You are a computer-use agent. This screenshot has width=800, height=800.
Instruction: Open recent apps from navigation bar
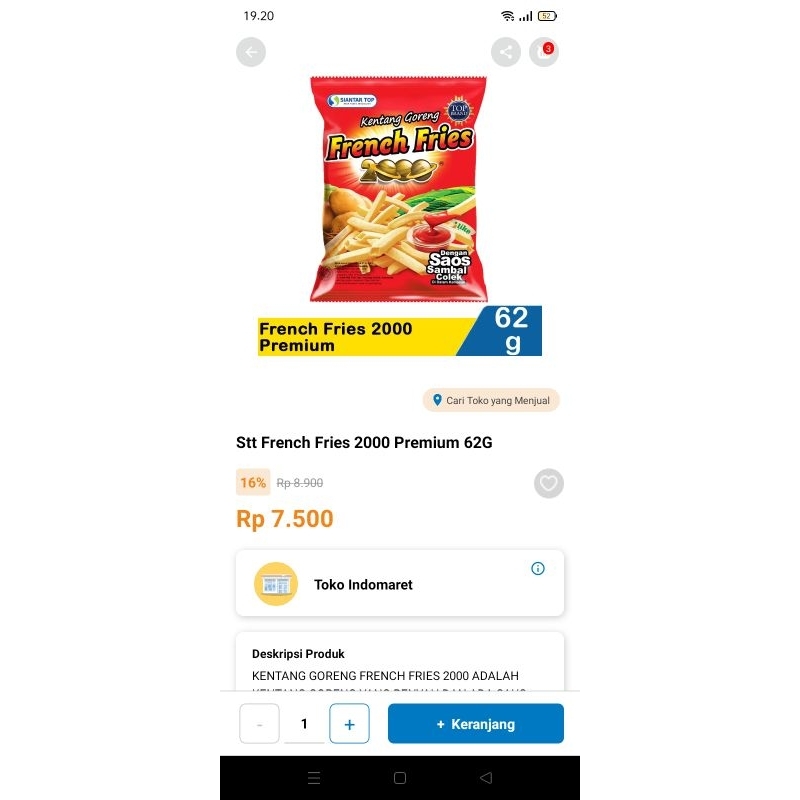coord(314,778)
